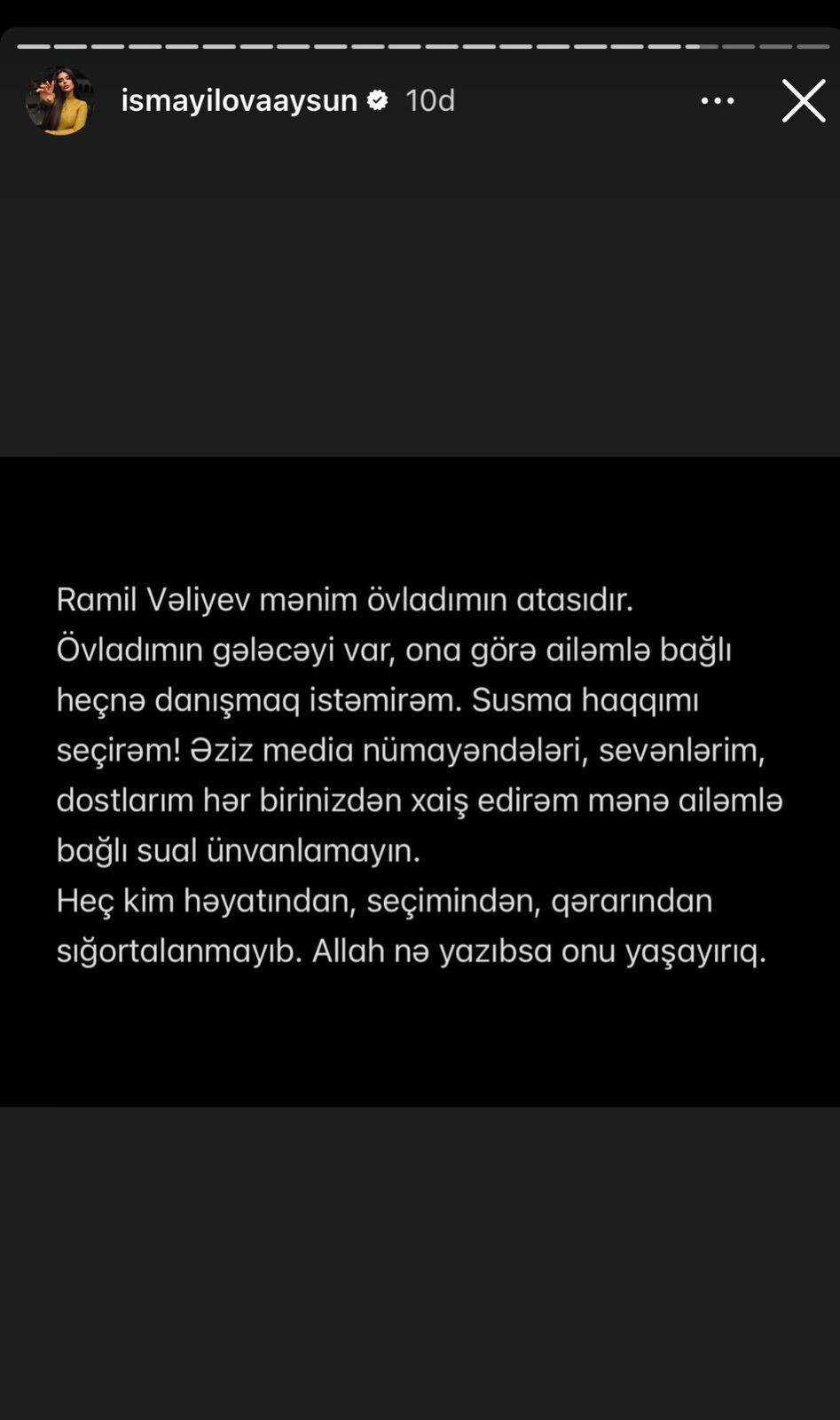The image size is (840, 1420).
Task: Click the 10d timestamp label
Action: (429, 99)
